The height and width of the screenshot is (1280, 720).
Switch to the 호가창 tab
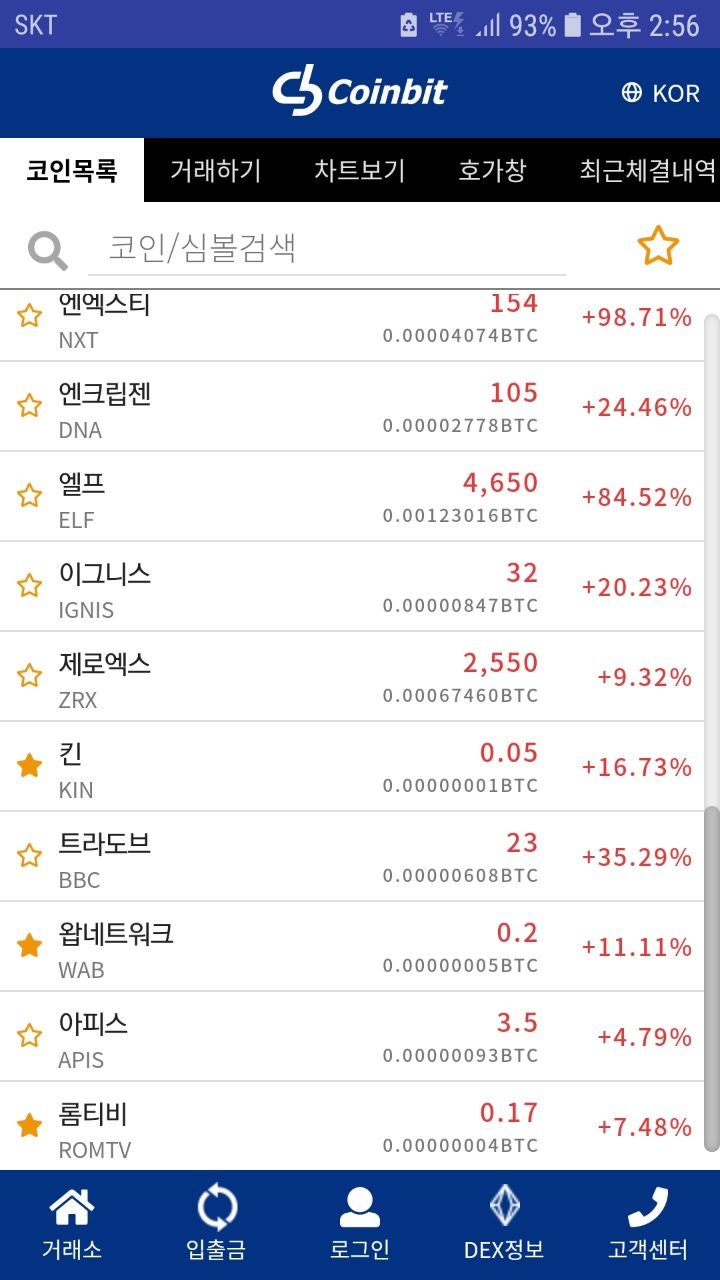pos(491,170)
